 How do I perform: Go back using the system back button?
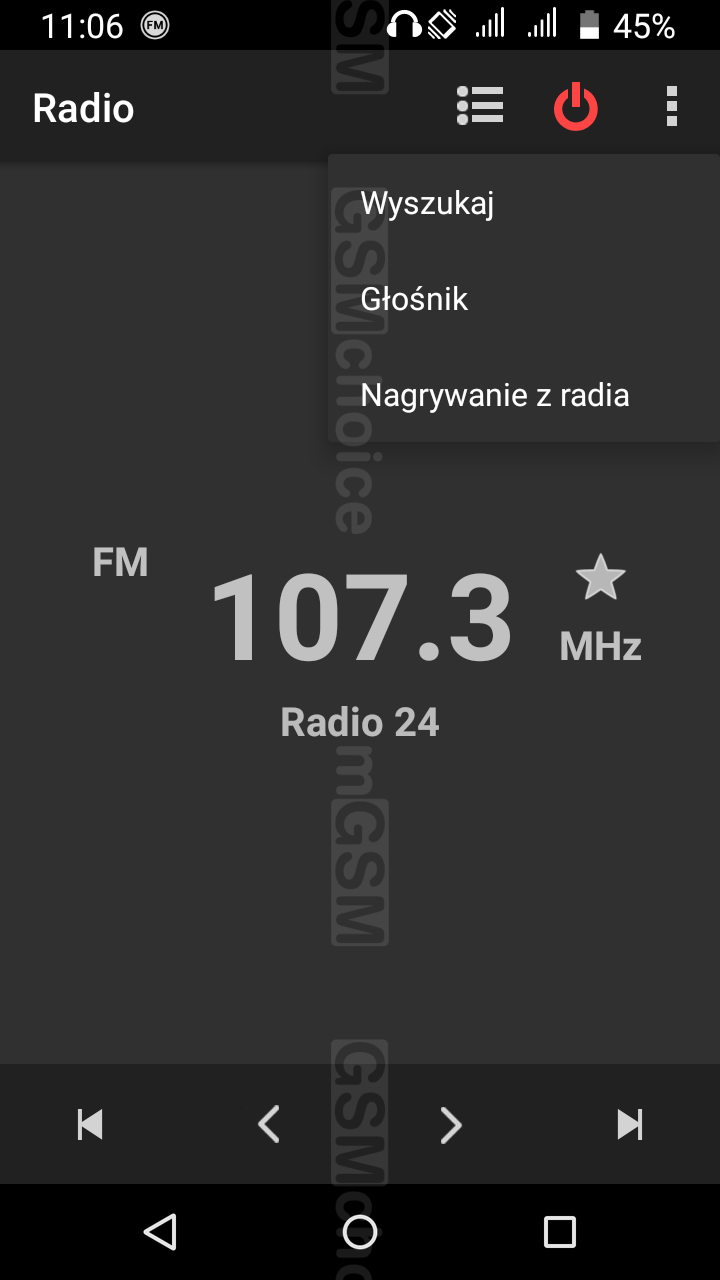[x=160, y=1232]
